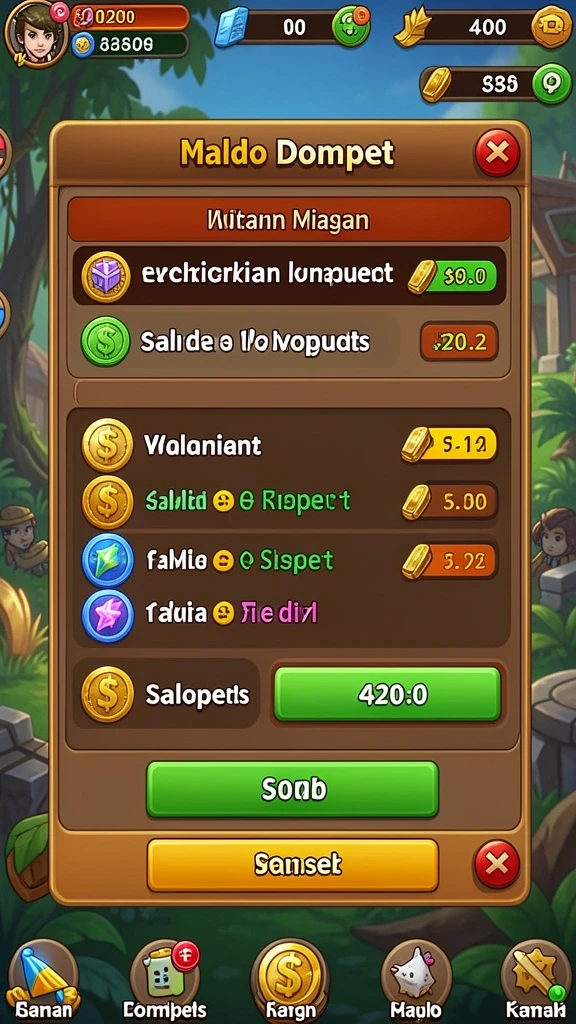Tap the green button next to 00 counter
The image size is (576, 1024).
tap(351, 26)
